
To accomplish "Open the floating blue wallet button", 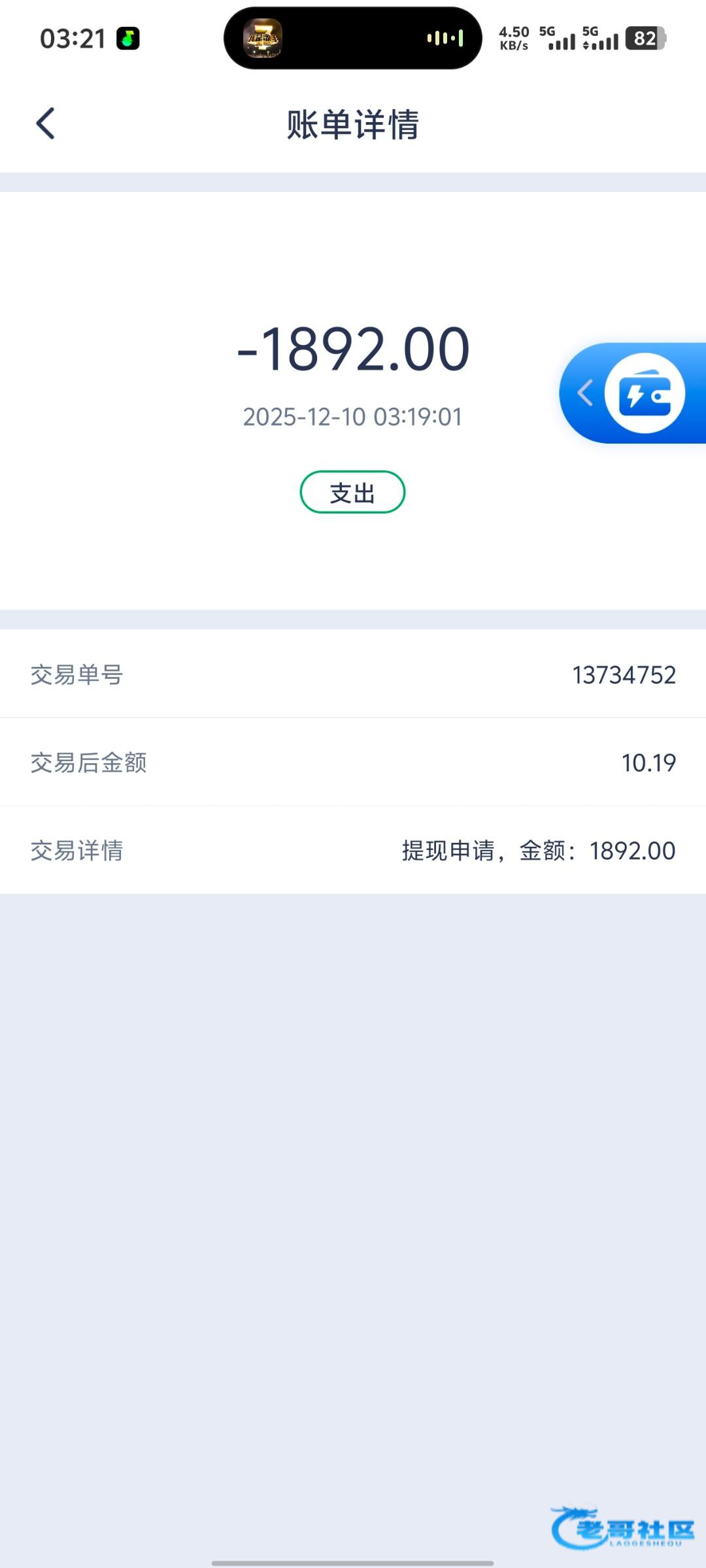I will (x=645, y=393).
